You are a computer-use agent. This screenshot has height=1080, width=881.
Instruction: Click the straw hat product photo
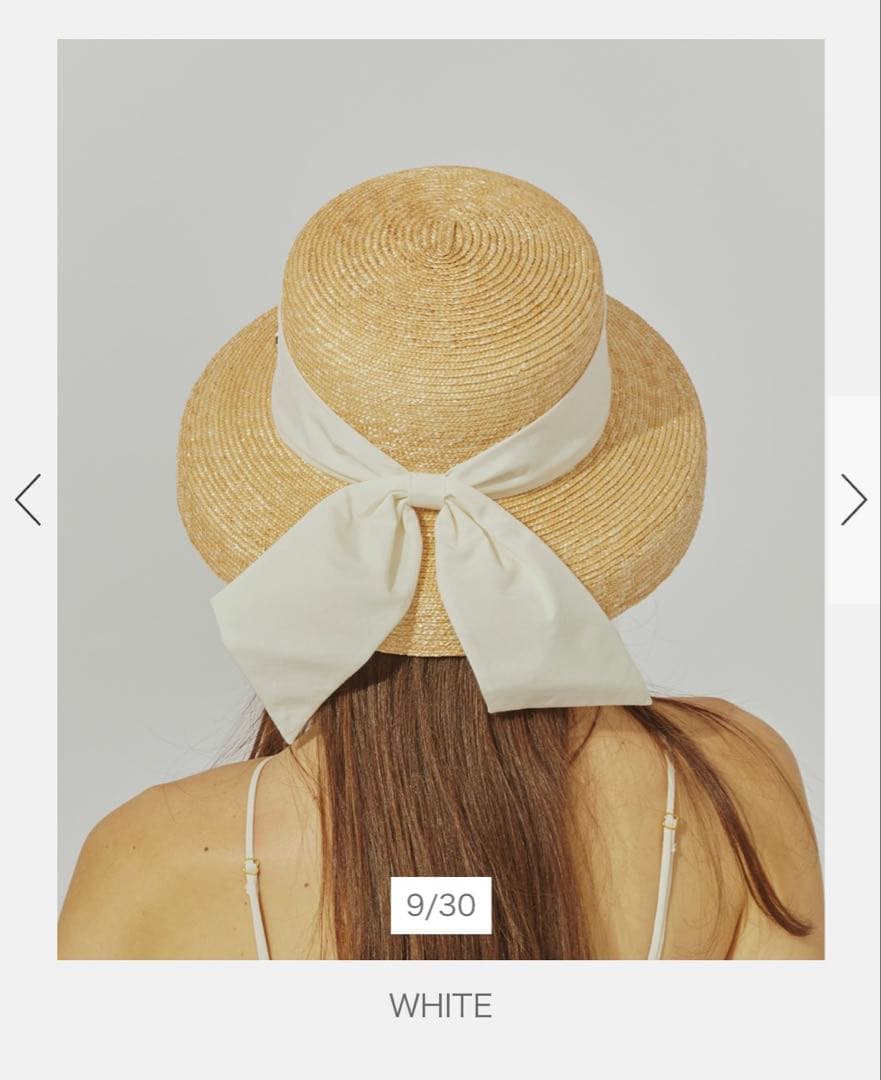tap(440, 400)
